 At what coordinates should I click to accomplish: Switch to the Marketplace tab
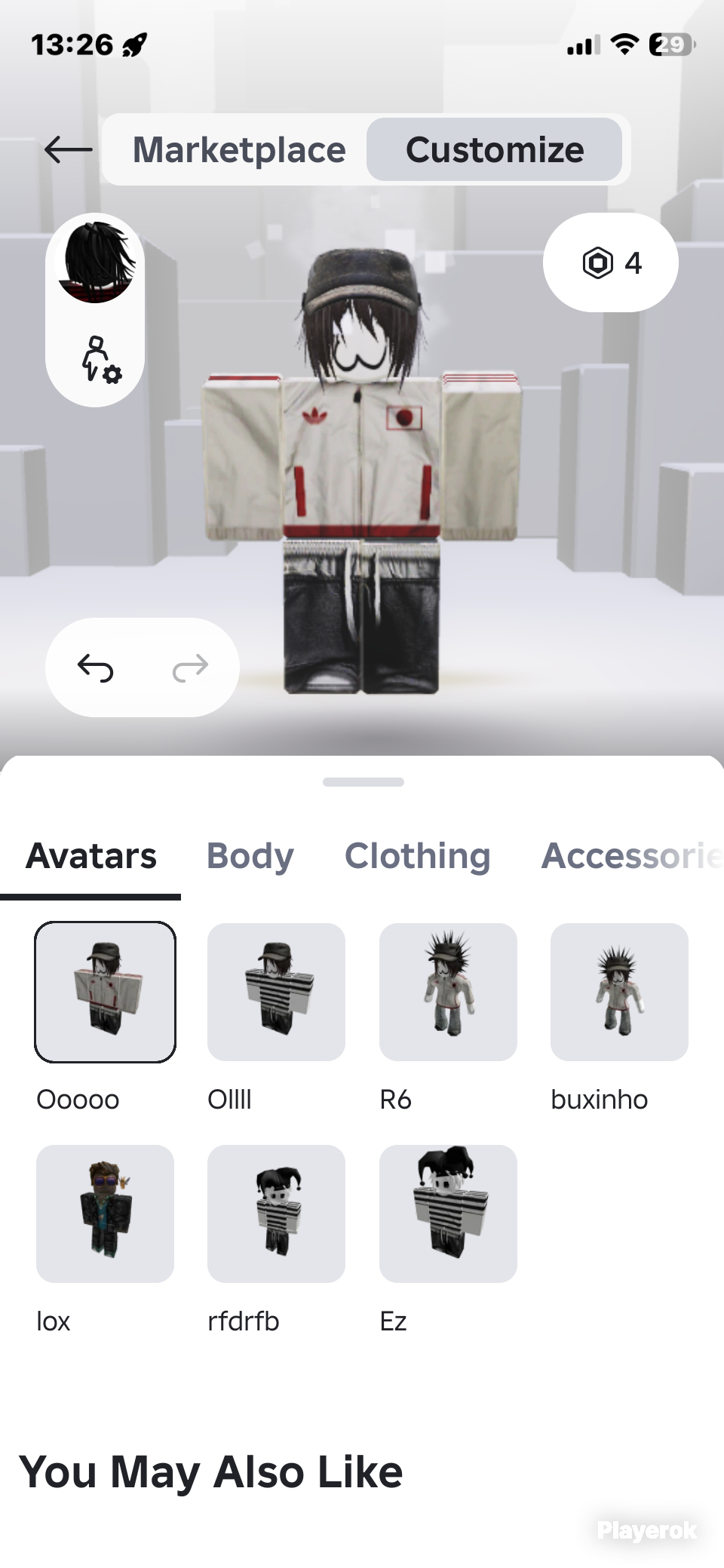coord(239,149)
